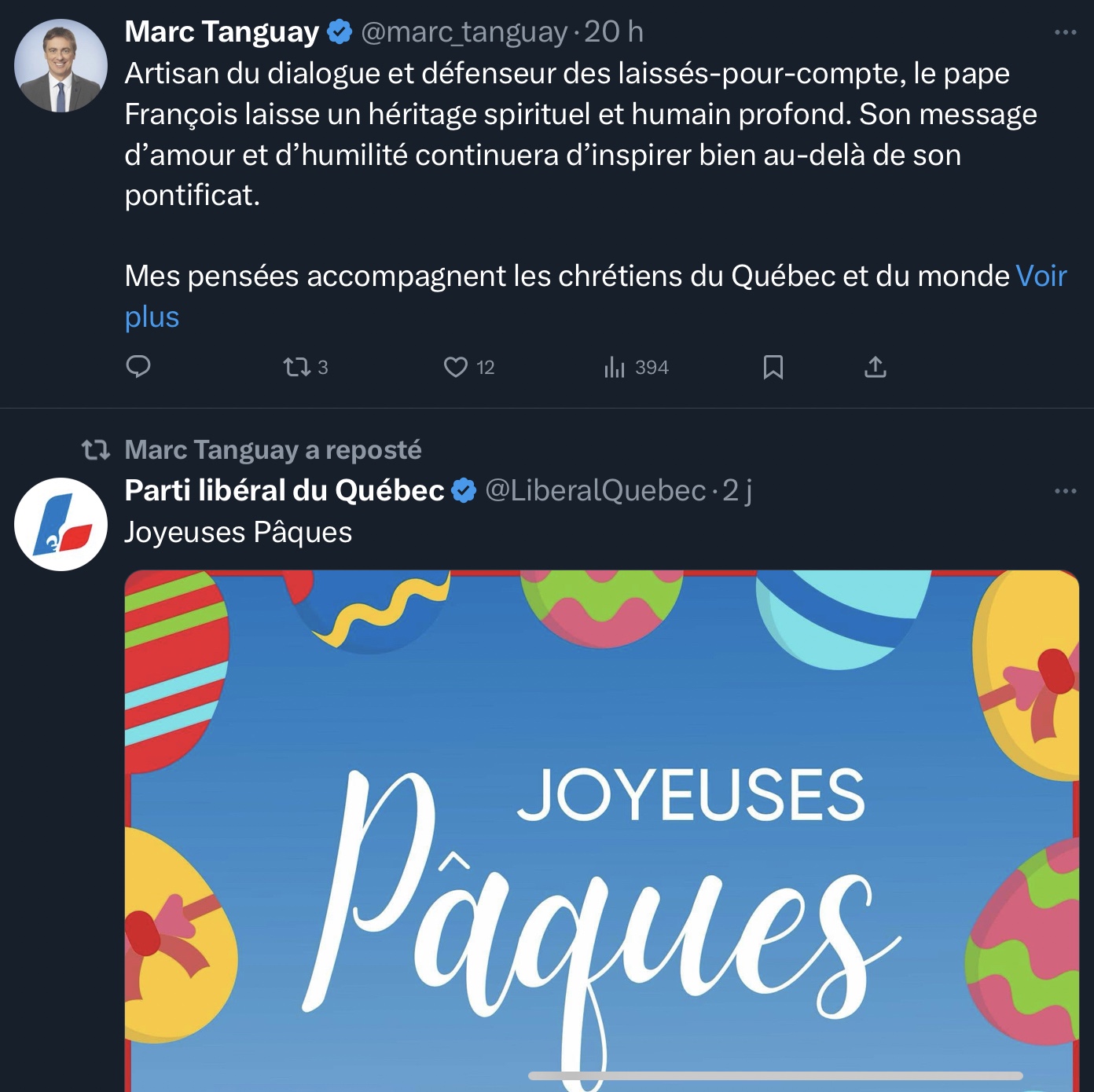Open Marc Tanguay's profile picture
This screenshot has width=1094, height=1092.
tap(61, 66)
